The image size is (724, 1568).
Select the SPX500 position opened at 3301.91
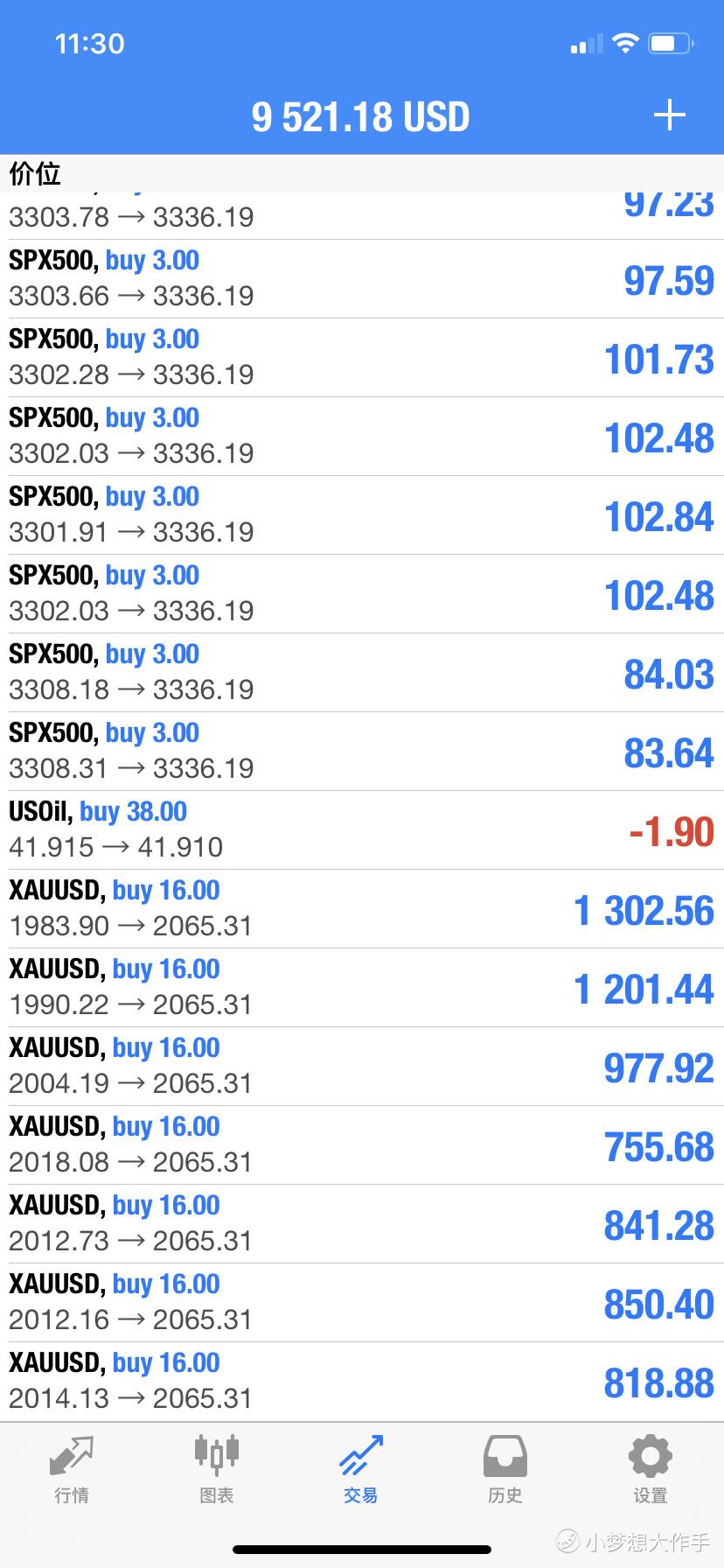(x=362, y=515)
